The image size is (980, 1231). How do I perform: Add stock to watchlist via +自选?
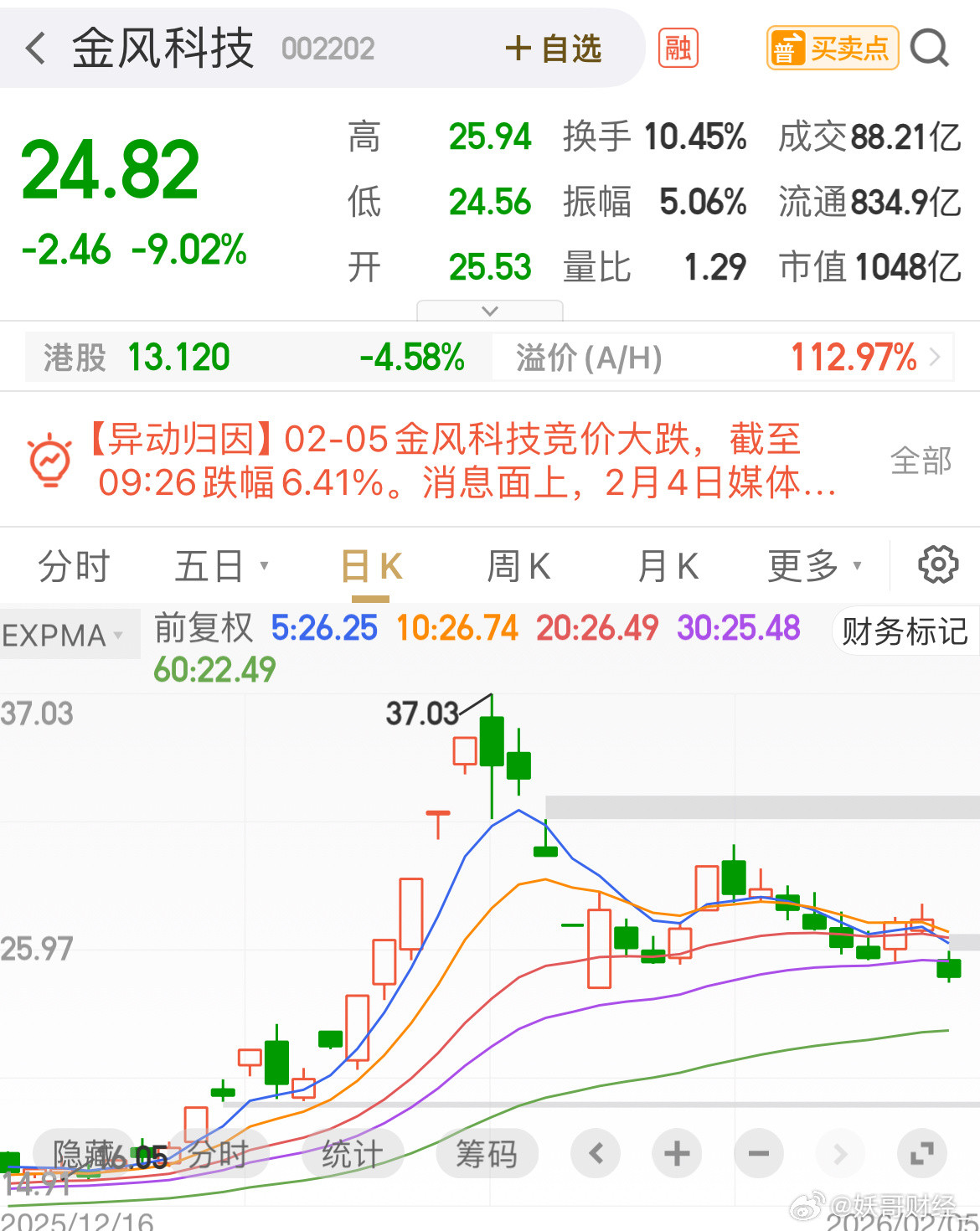click(x=553, y=48)
